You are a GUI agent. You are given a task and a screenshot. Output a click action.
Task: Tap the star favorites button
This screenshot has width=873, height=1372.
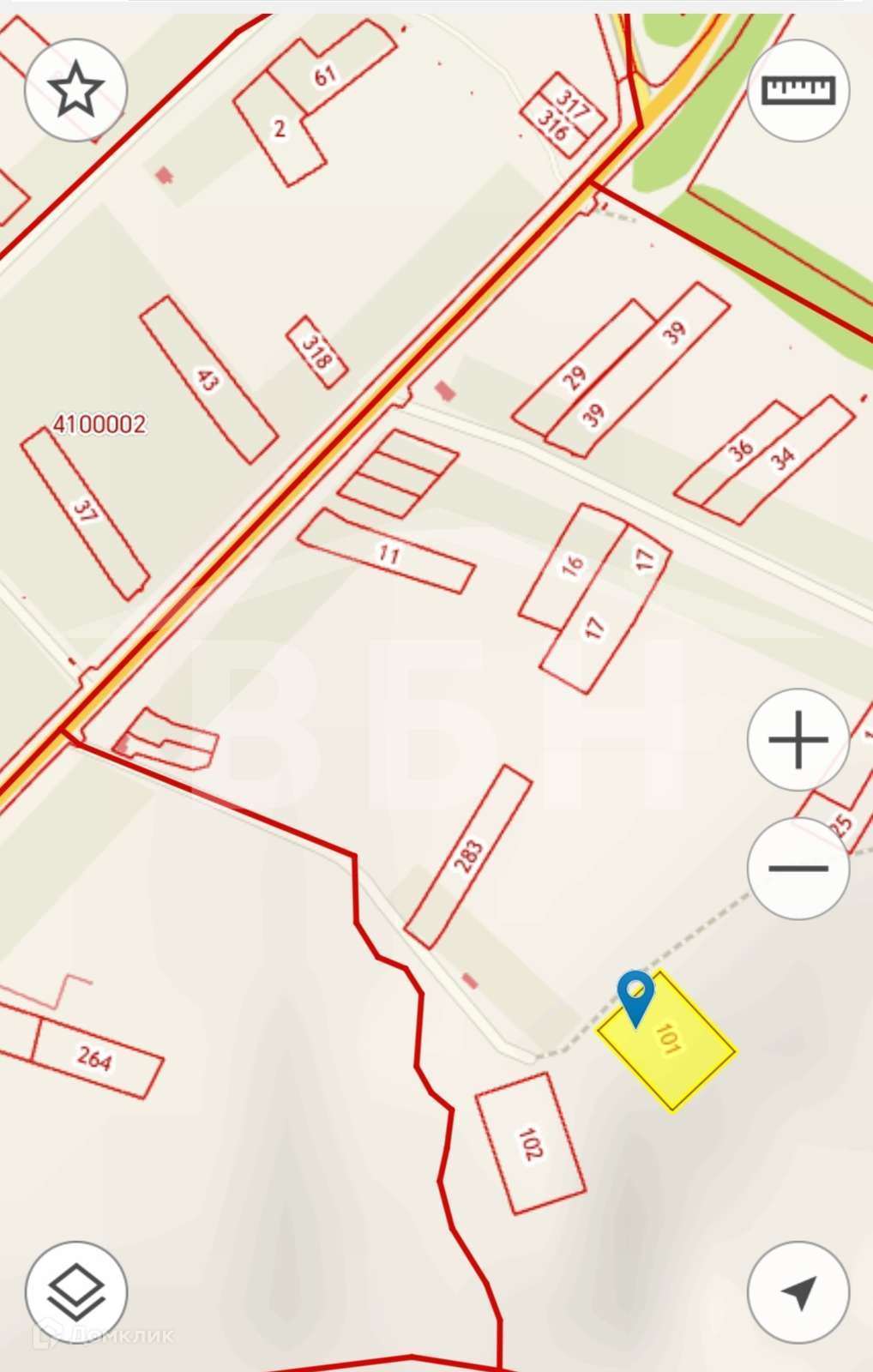(75, 89)
